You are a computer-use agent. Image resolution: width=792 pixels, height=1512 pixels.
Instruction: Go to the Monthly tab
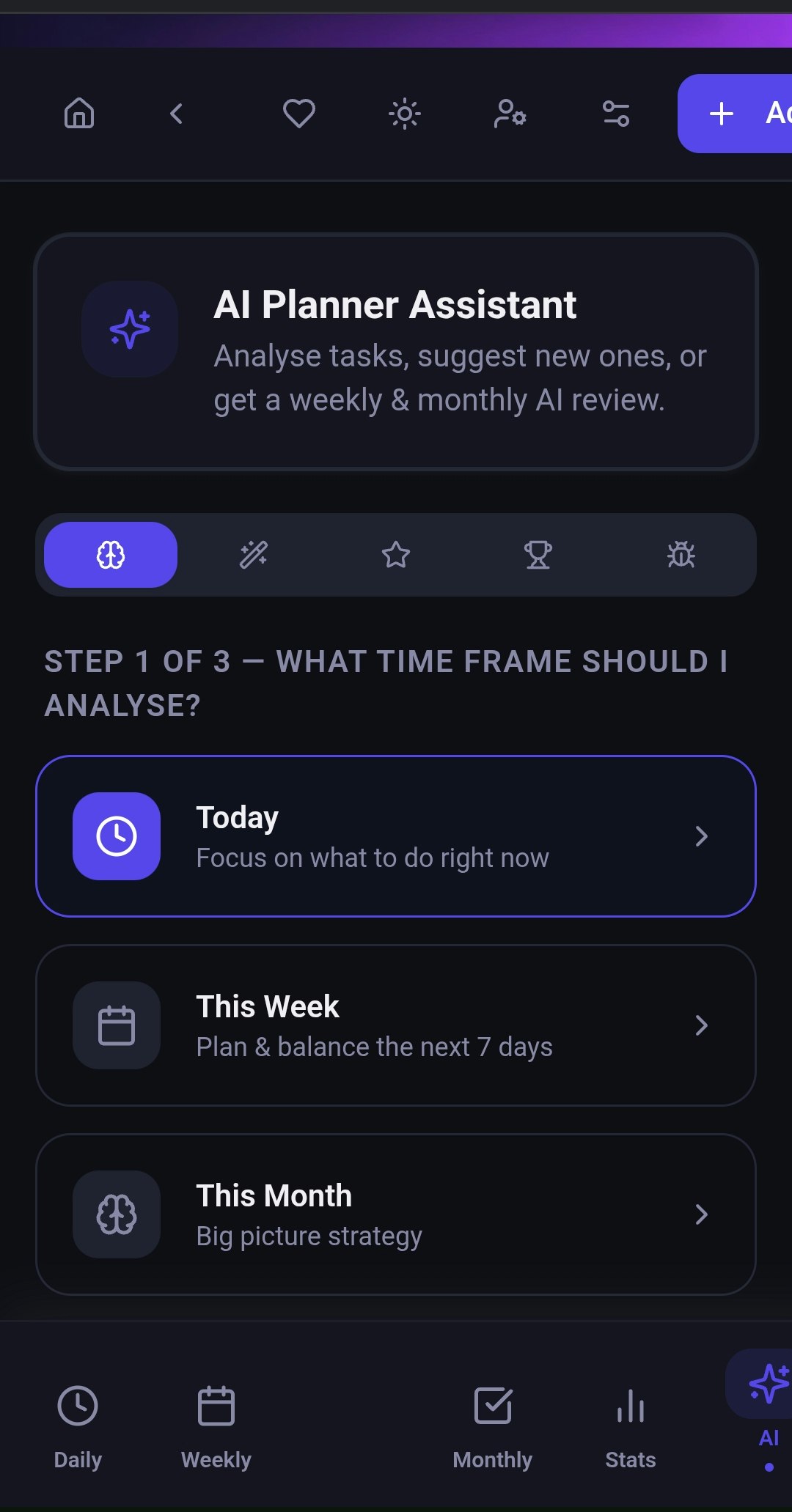coord(493,1427)
